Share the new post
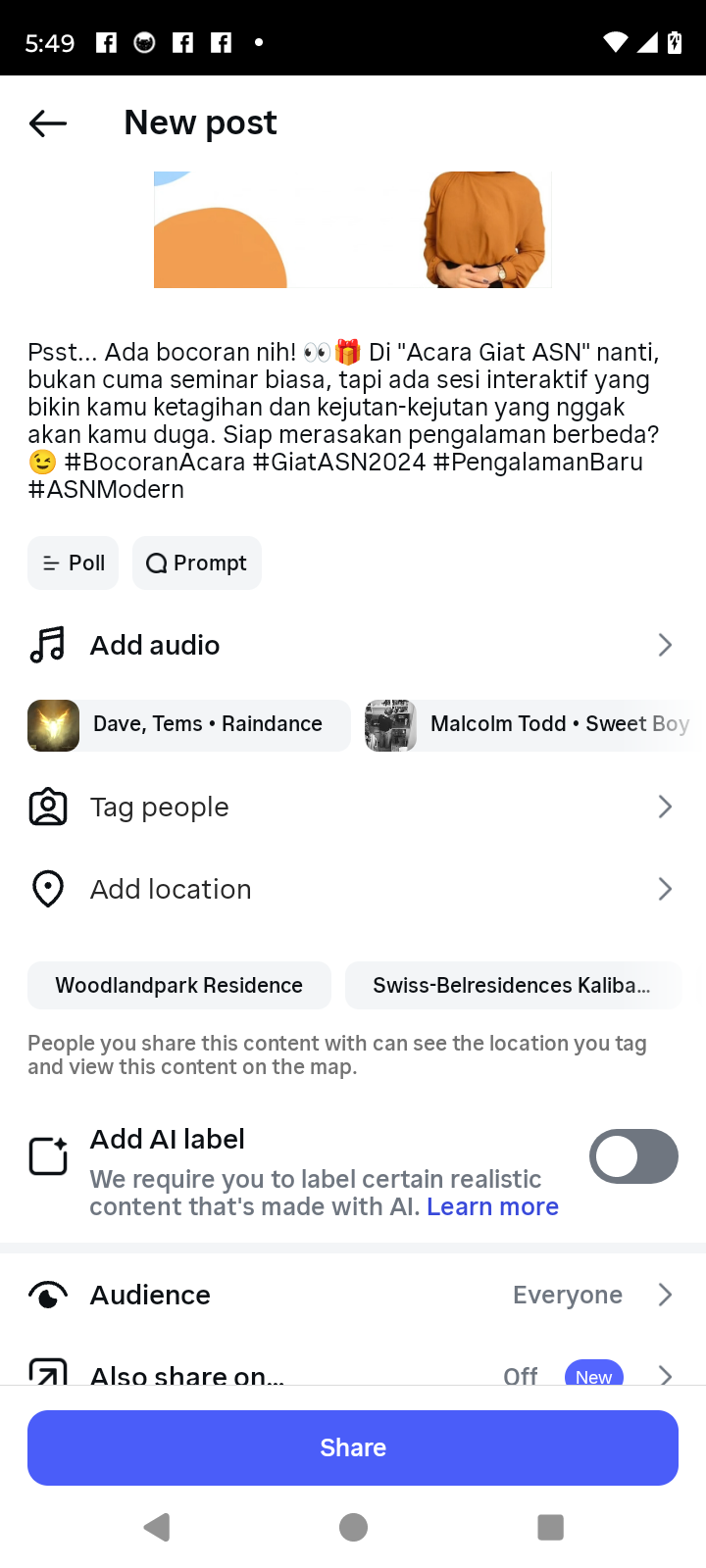The height and width of the screenshot is (1568, 706). coord(353,1447)
